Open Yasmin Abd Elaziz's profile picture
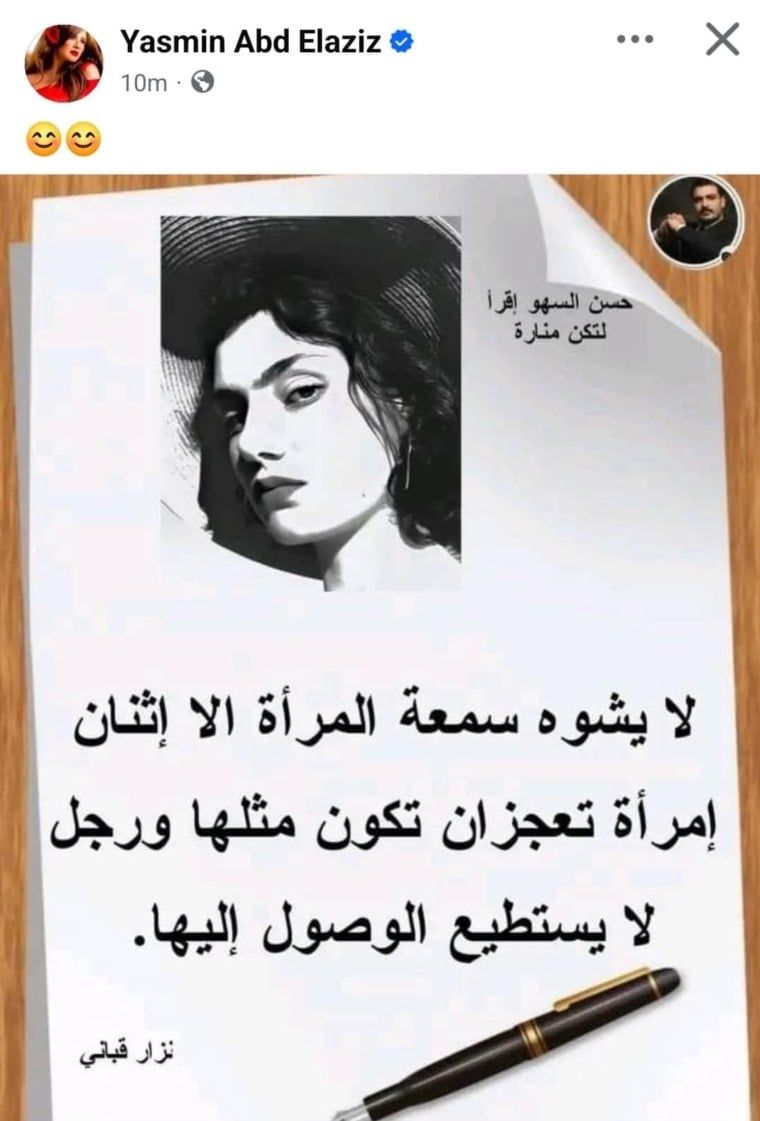This screenshot has height=1121, width=760. click(62, 62)
